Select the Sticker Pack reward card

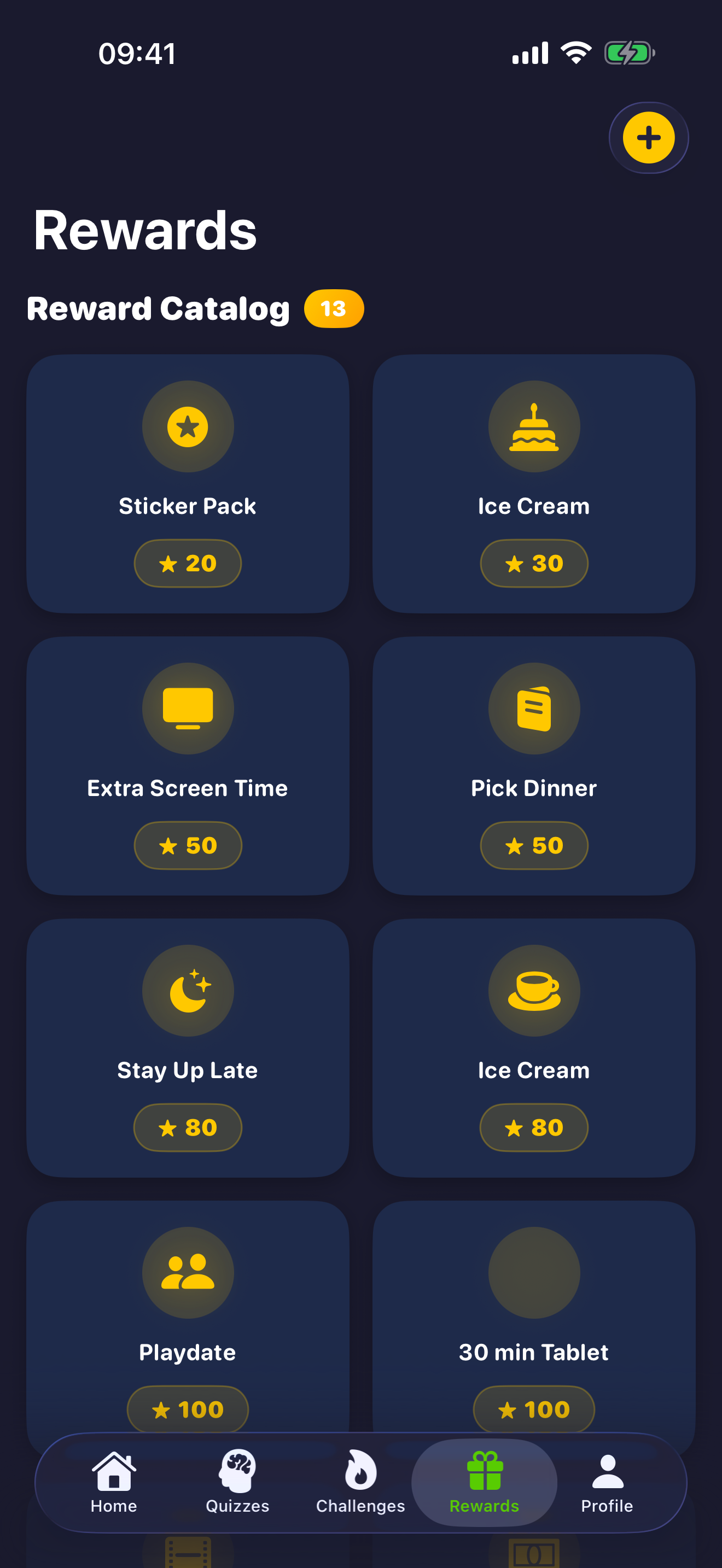(x=187, y=481)
